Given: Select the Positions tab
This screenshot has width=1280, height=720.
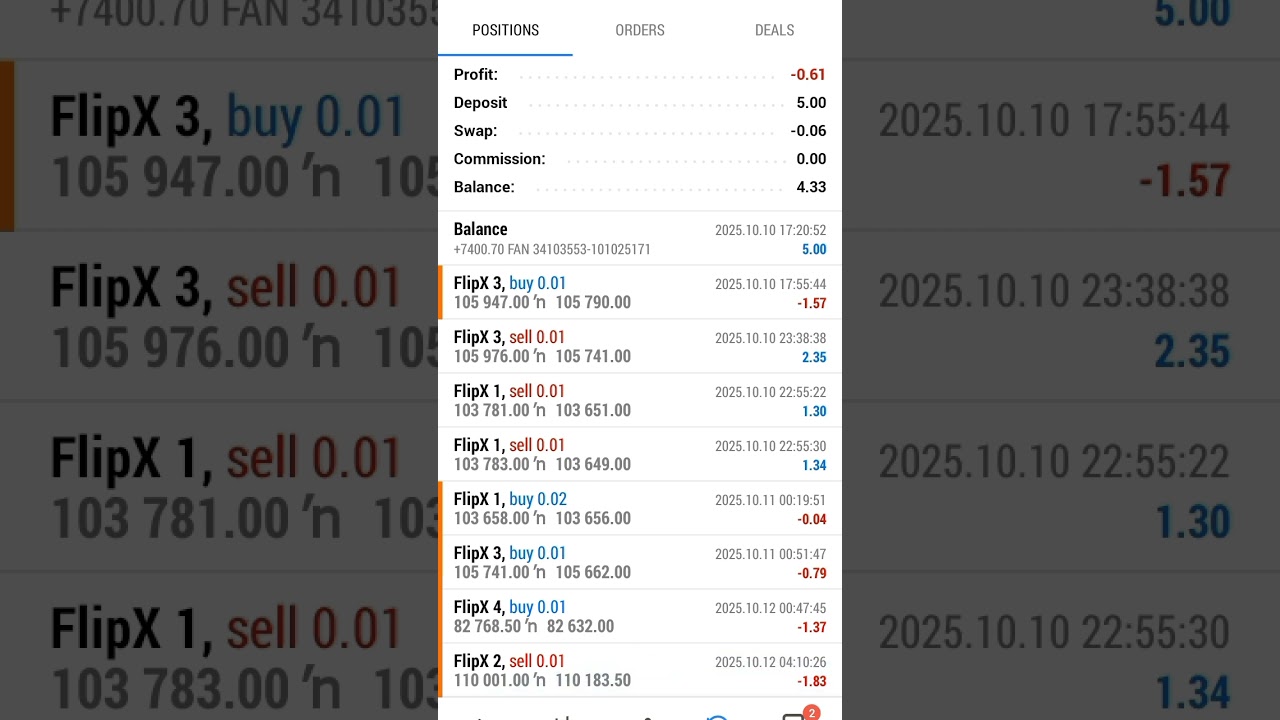Looking at the screenshot, I should 505,30.
